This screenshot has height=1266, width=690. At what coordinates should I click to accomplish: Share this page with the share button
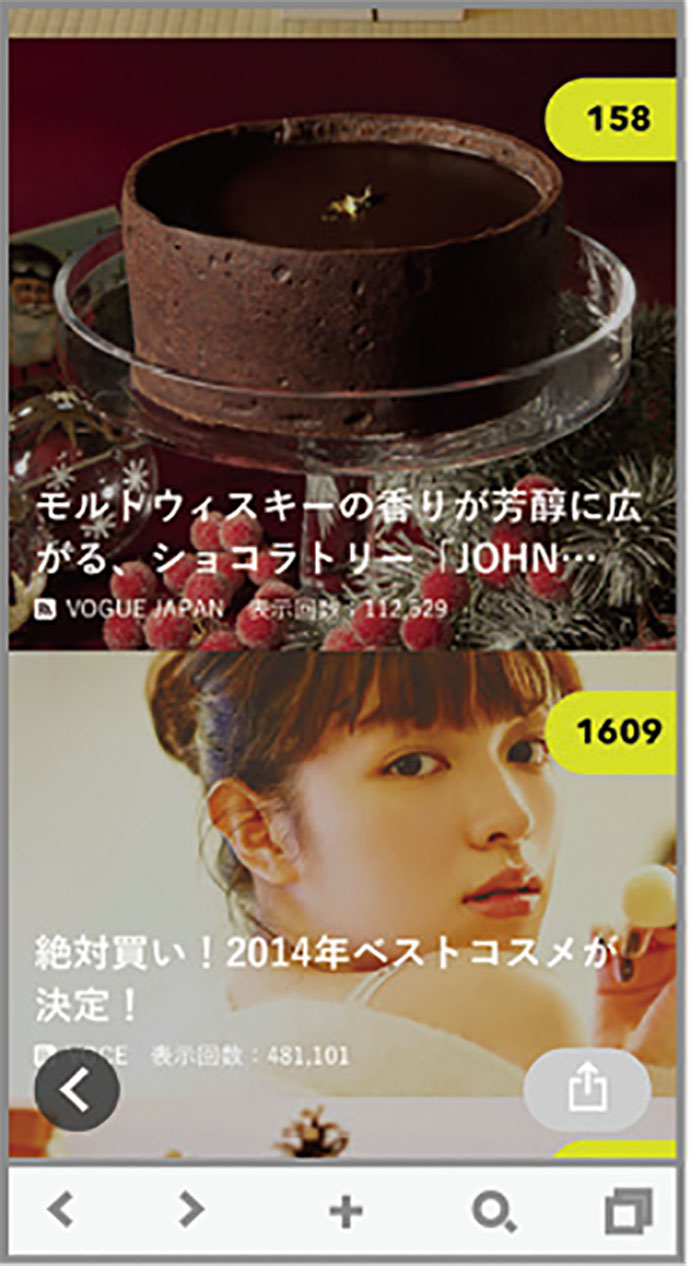click(x=587, y=1089)
